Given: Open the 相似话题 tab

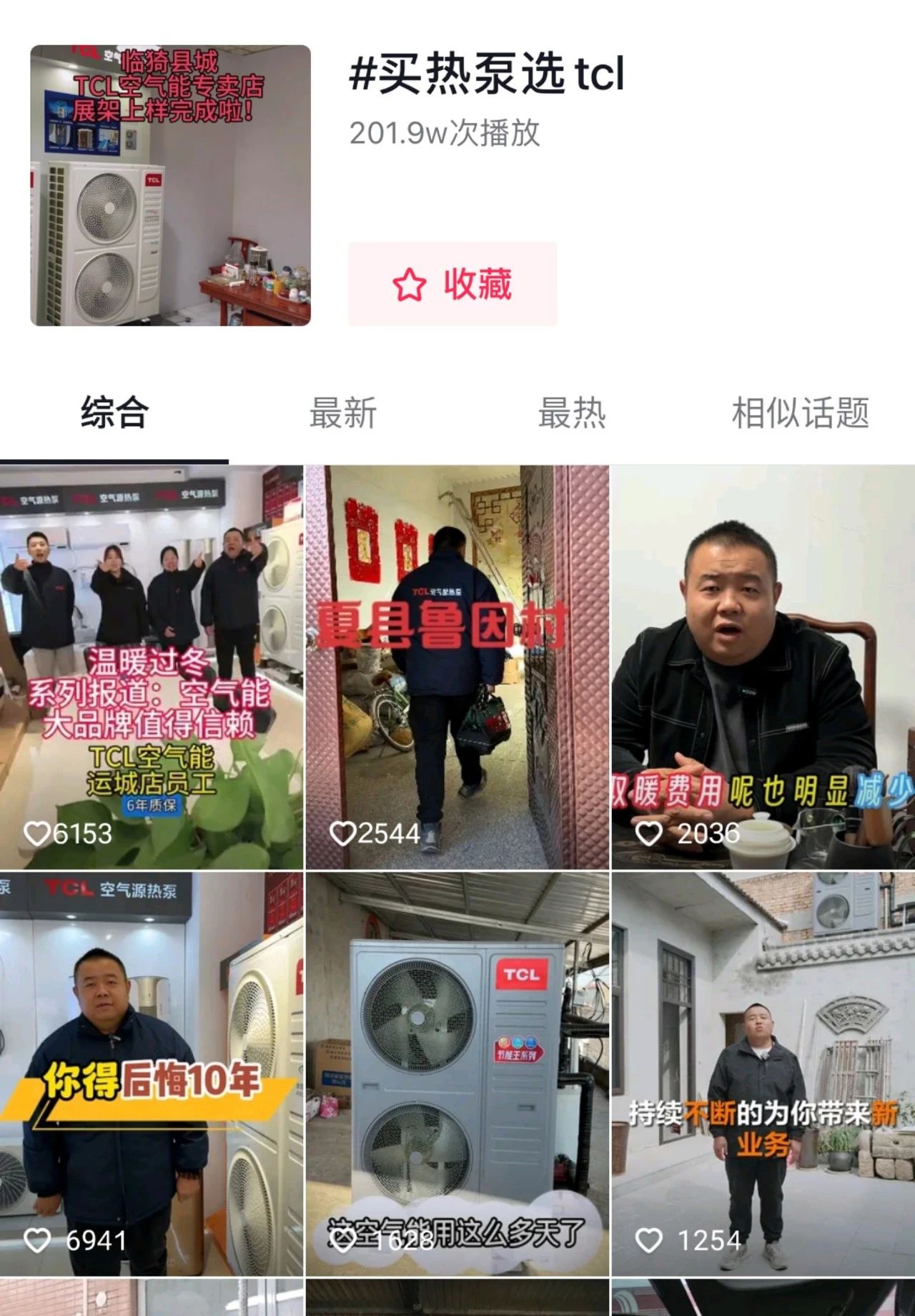Looking at the screenshot, I should 800,413.
